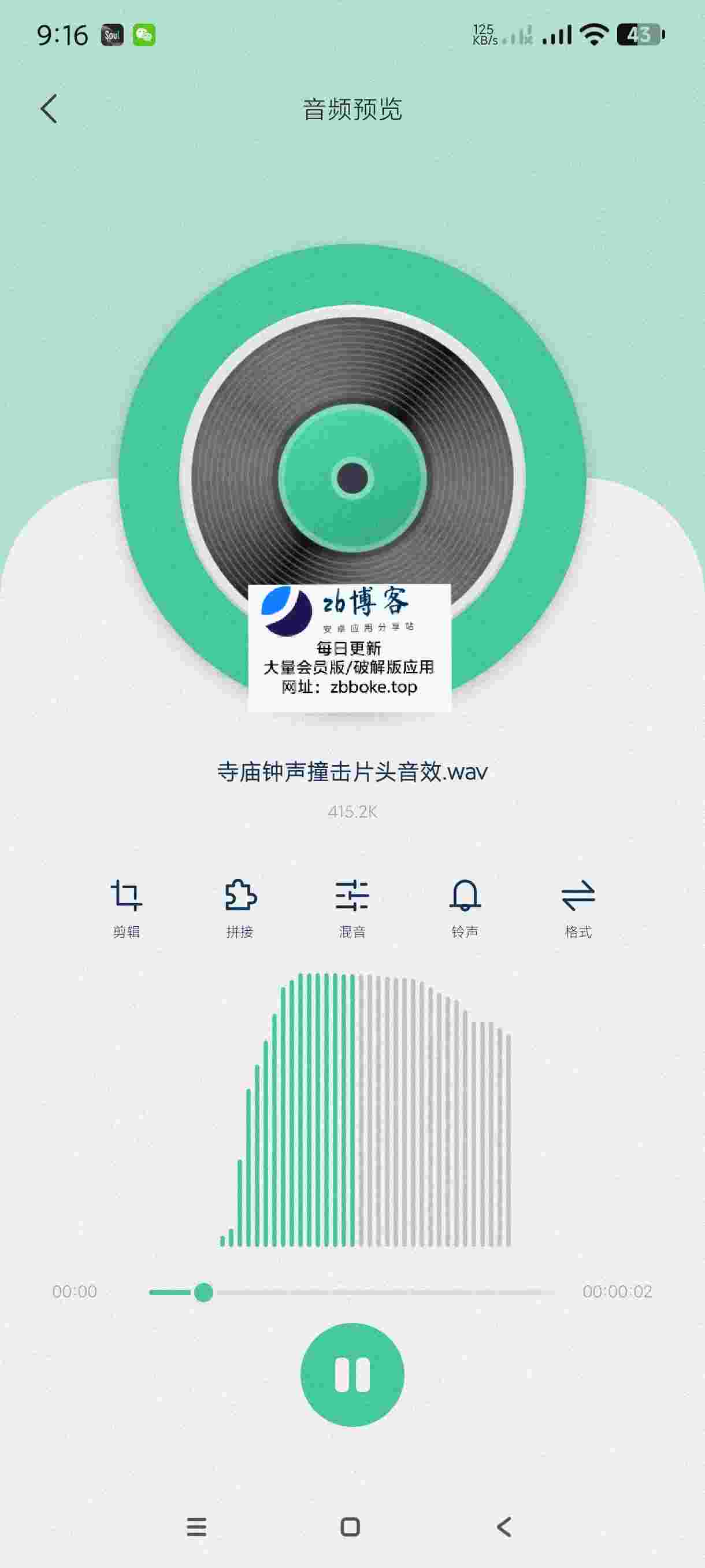Open the 格式 format converter

(x=578, y=908)
